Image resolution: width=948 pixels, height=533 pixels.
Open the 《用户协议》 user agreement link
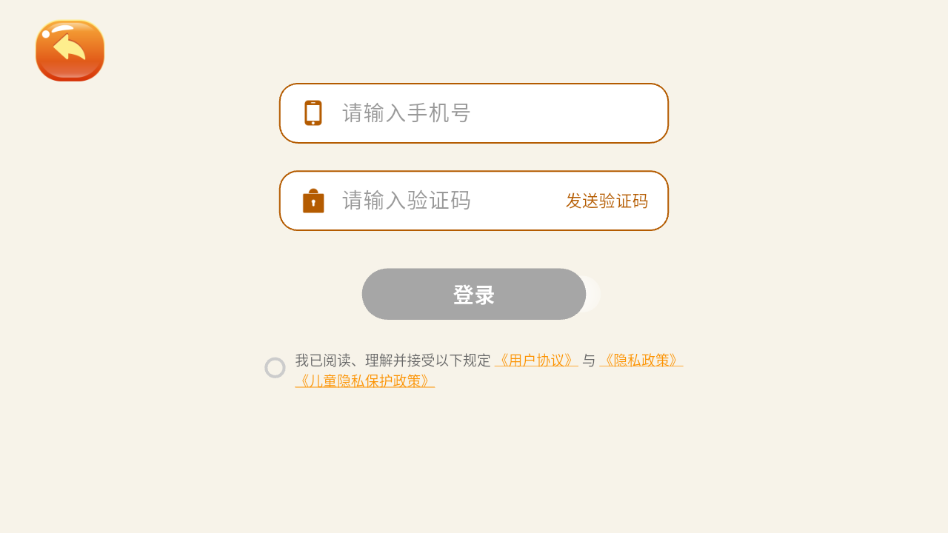click(536, 360)
